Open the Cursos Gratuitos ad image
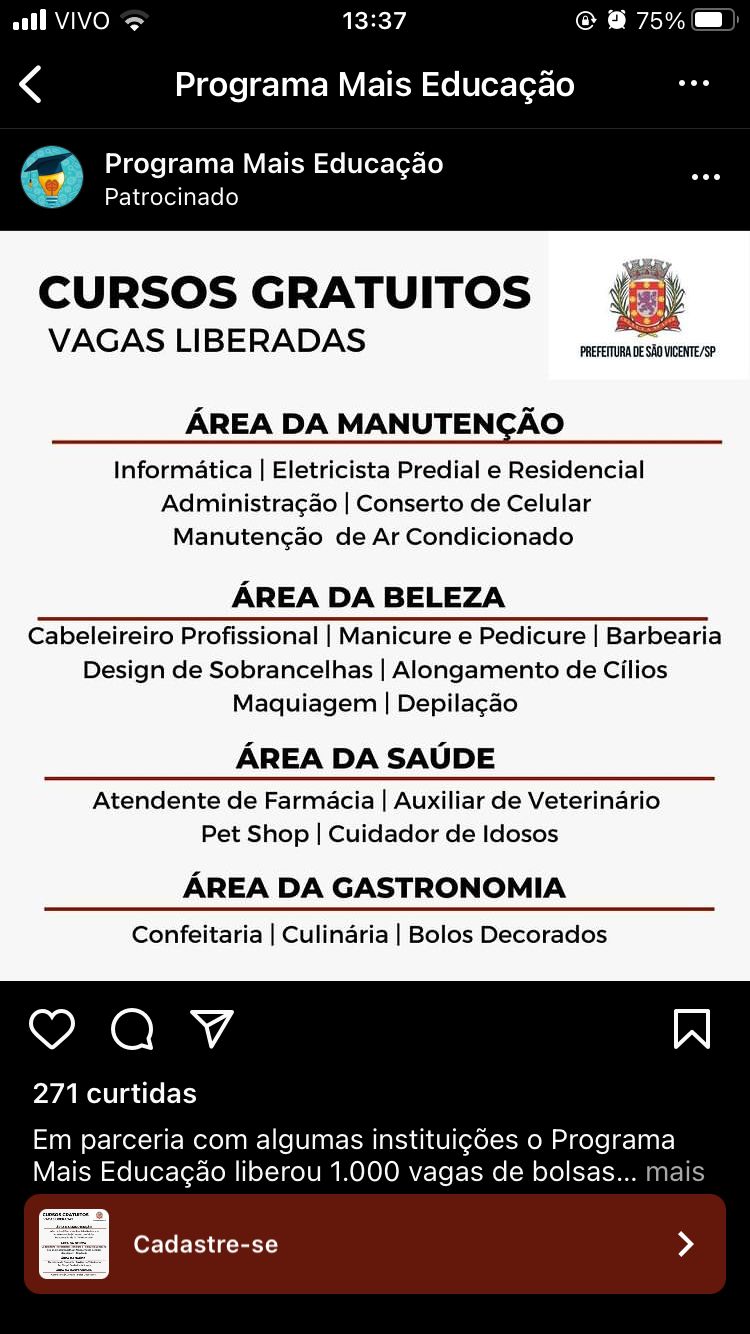Image resolution: width=750 pixels, height=1334 pixels. click(x=375, y=605)
